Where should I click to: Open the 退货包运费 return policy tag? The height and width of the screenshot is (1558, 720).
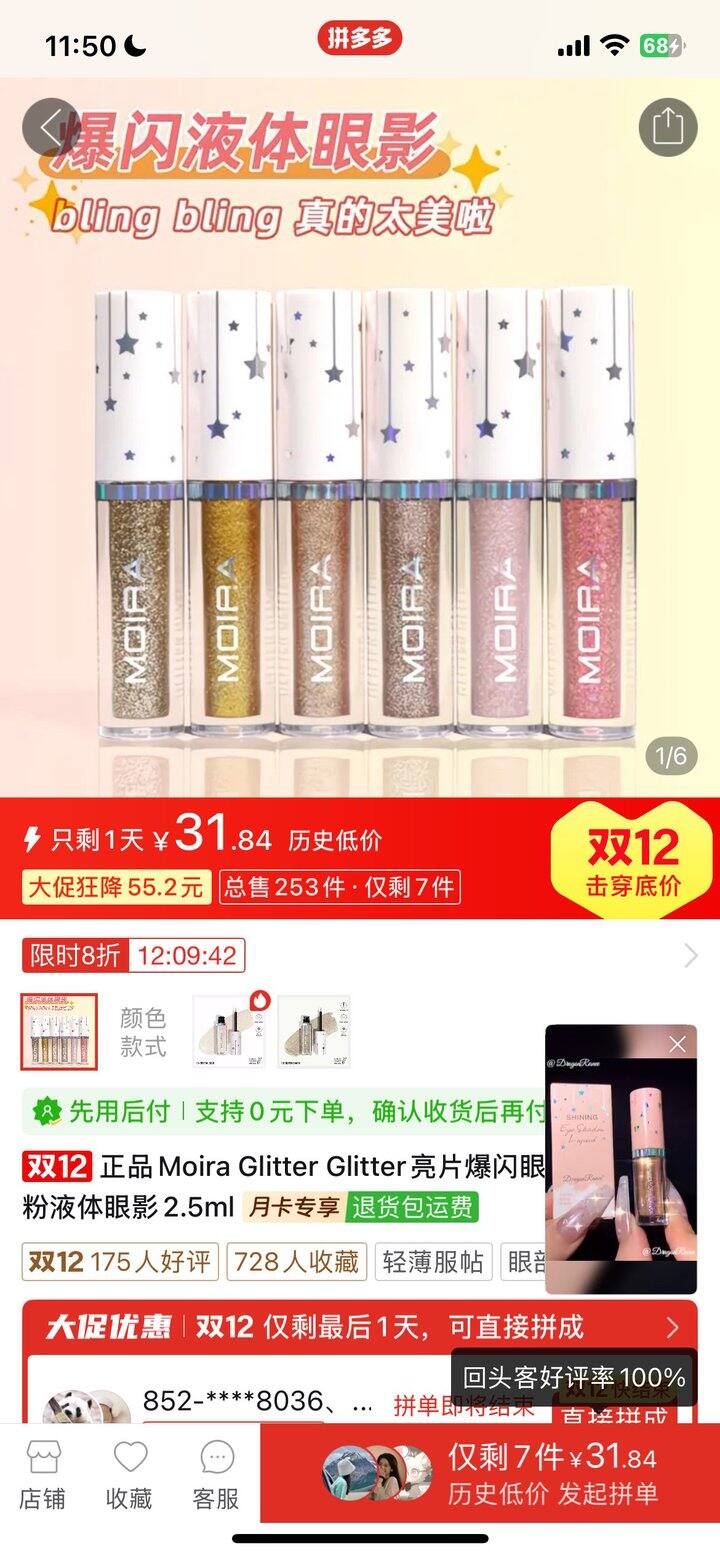(x=412, y=1207)
